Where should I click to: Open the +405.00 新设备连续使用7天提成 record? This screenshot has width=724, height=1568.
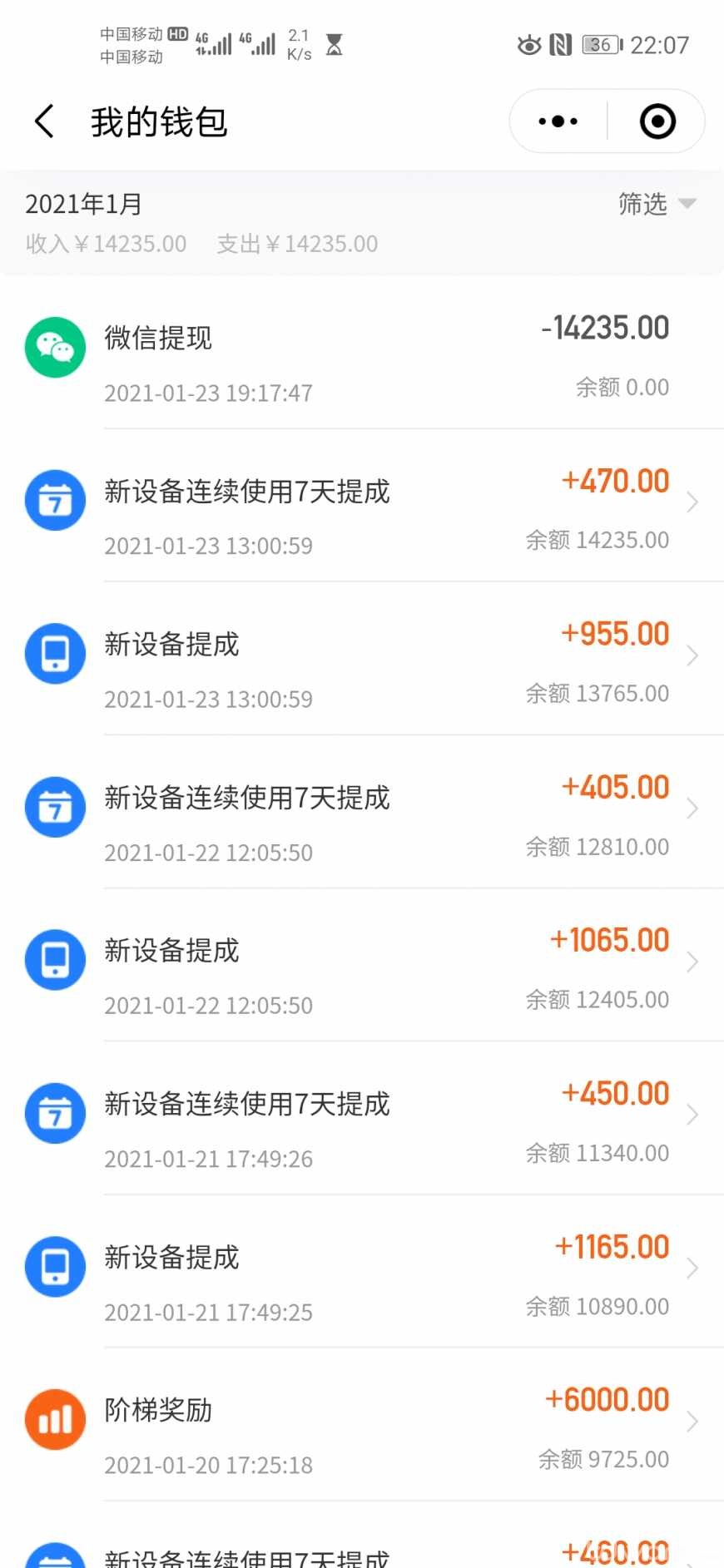coord(374,812)
